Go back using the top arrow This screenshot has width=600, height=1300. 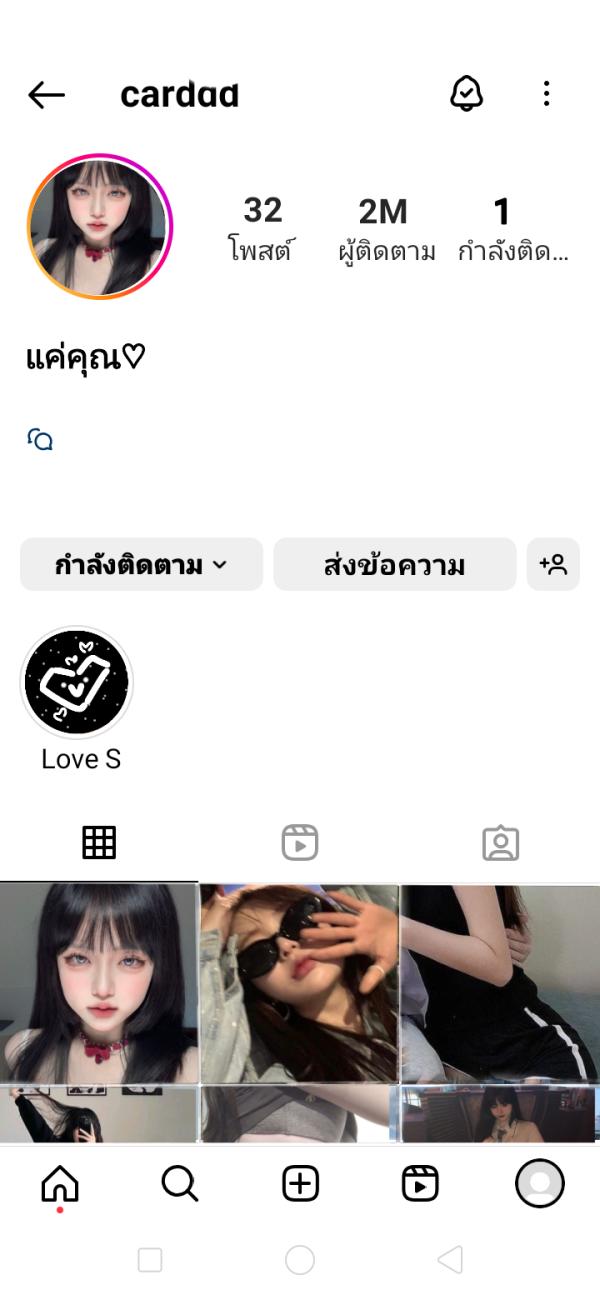(x=46, y=95)
